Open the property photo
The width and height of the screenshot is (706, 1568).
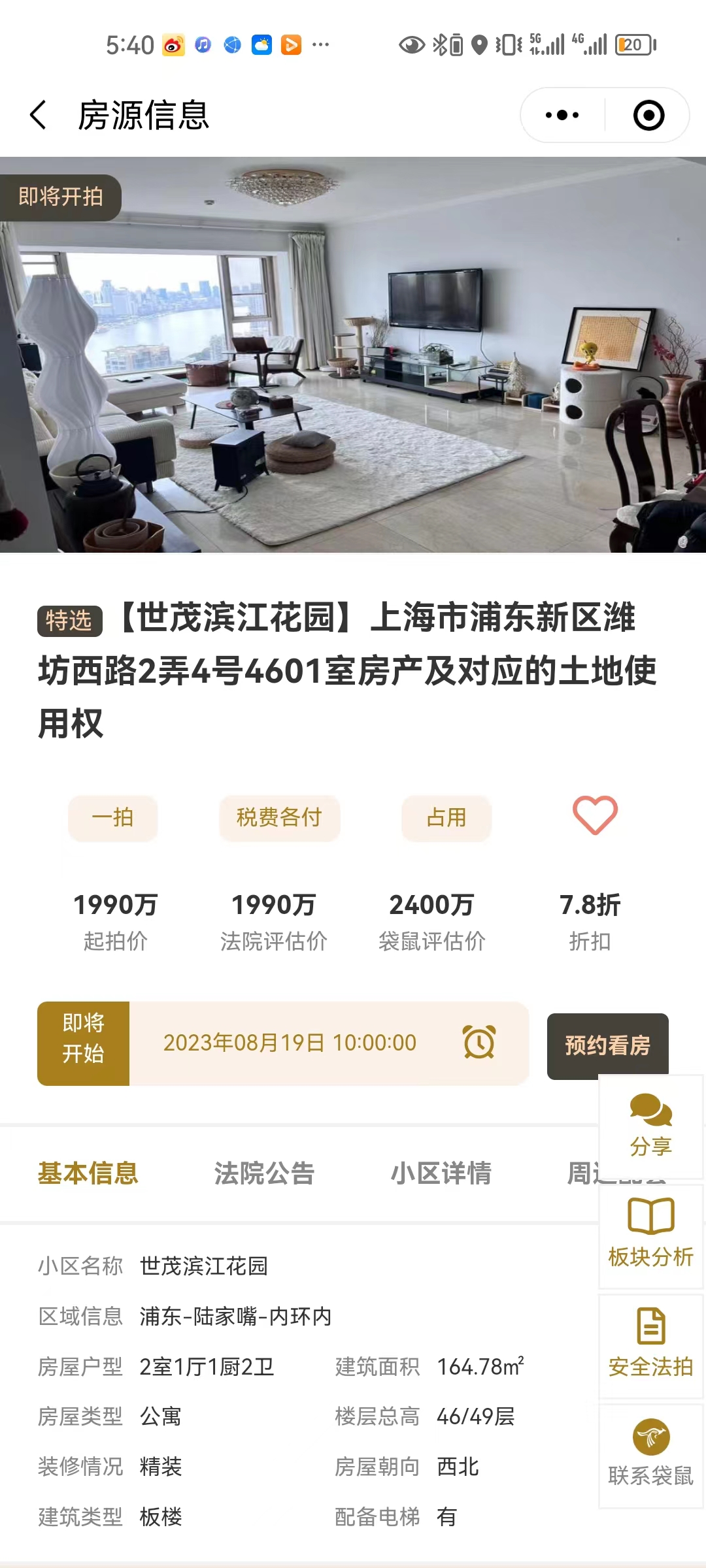[x=353, y=355]
